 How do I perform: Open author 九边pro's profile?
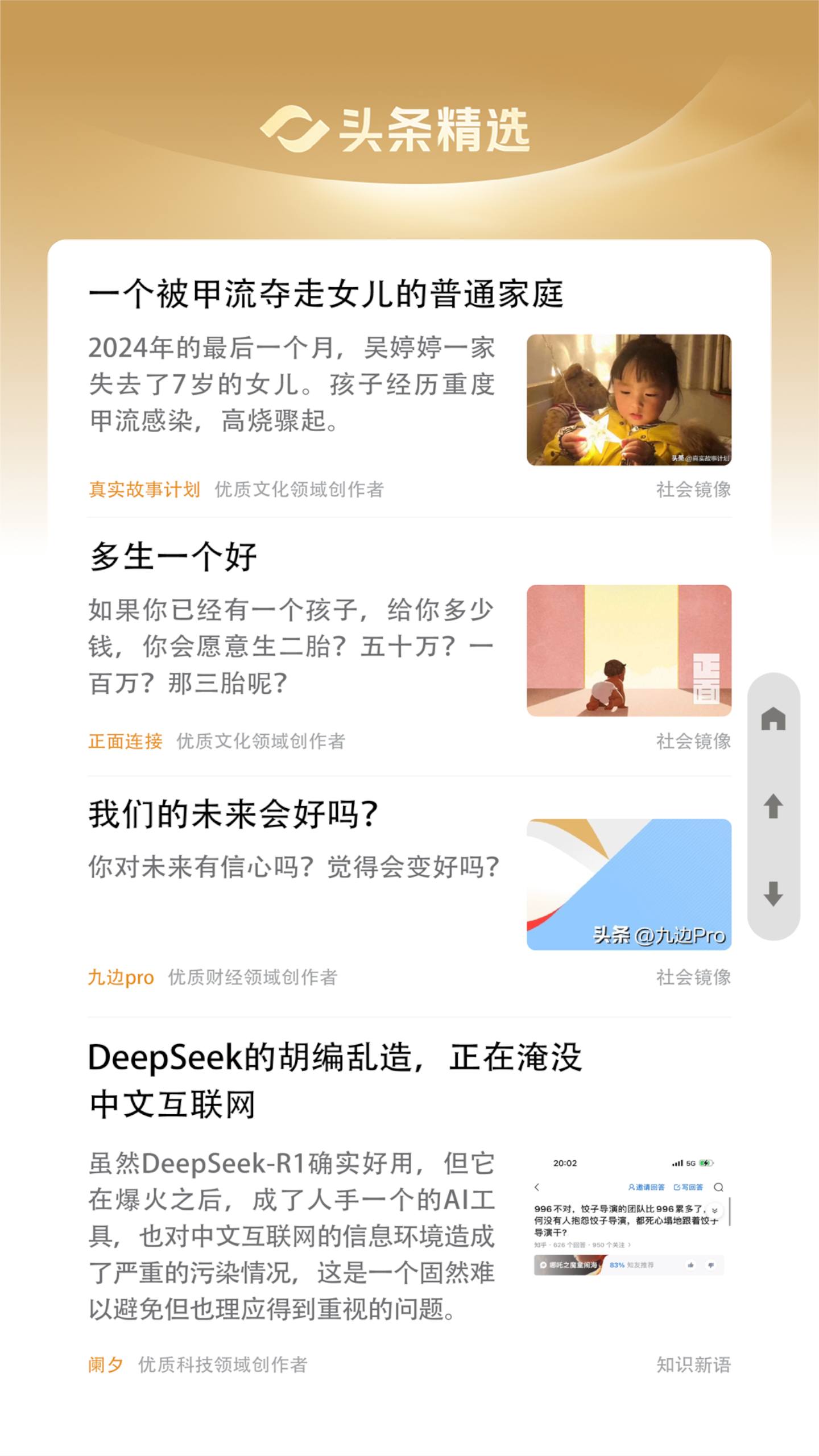pyautogui.click(x=121, y=977)
